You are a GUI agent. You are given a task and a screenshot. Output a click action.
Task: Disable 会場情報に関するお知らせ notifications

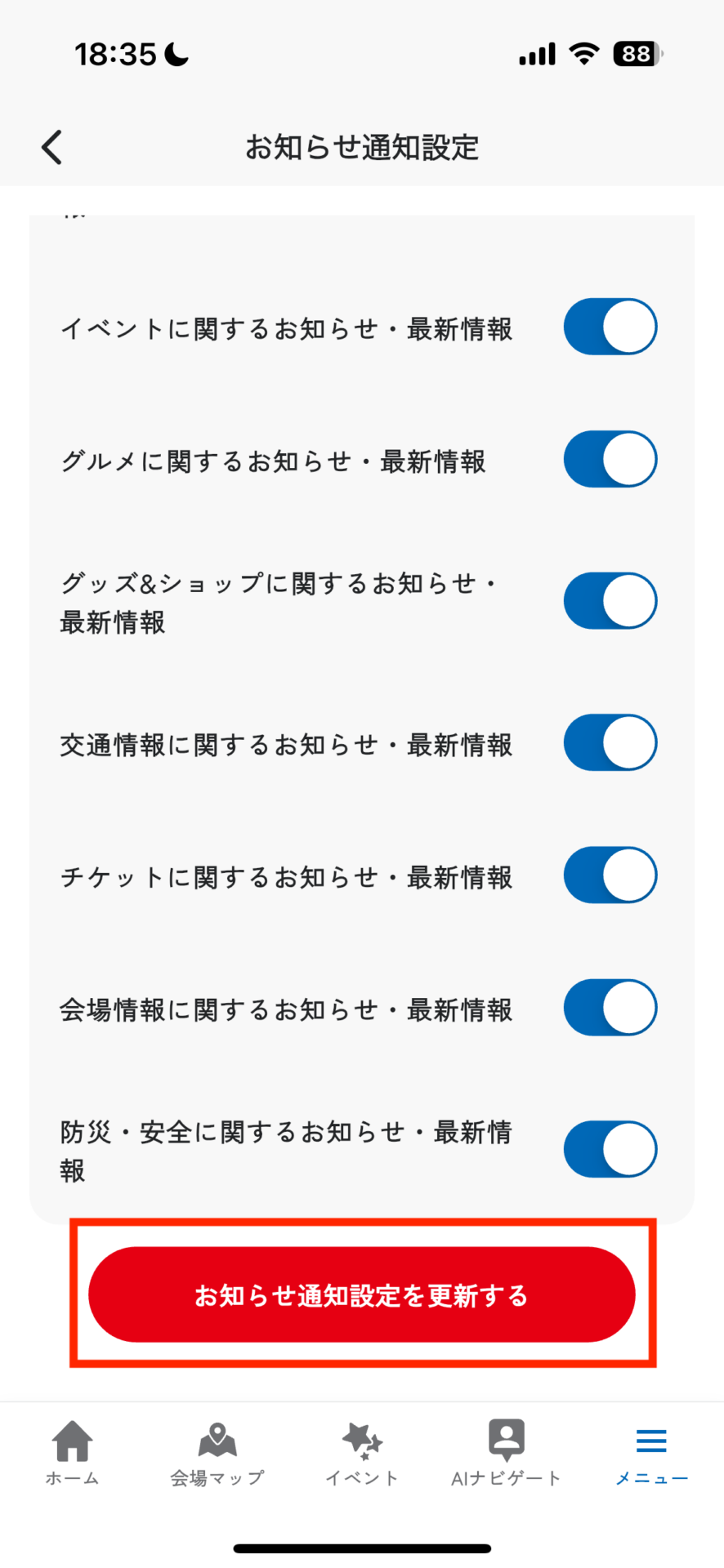click(610, 1008)
